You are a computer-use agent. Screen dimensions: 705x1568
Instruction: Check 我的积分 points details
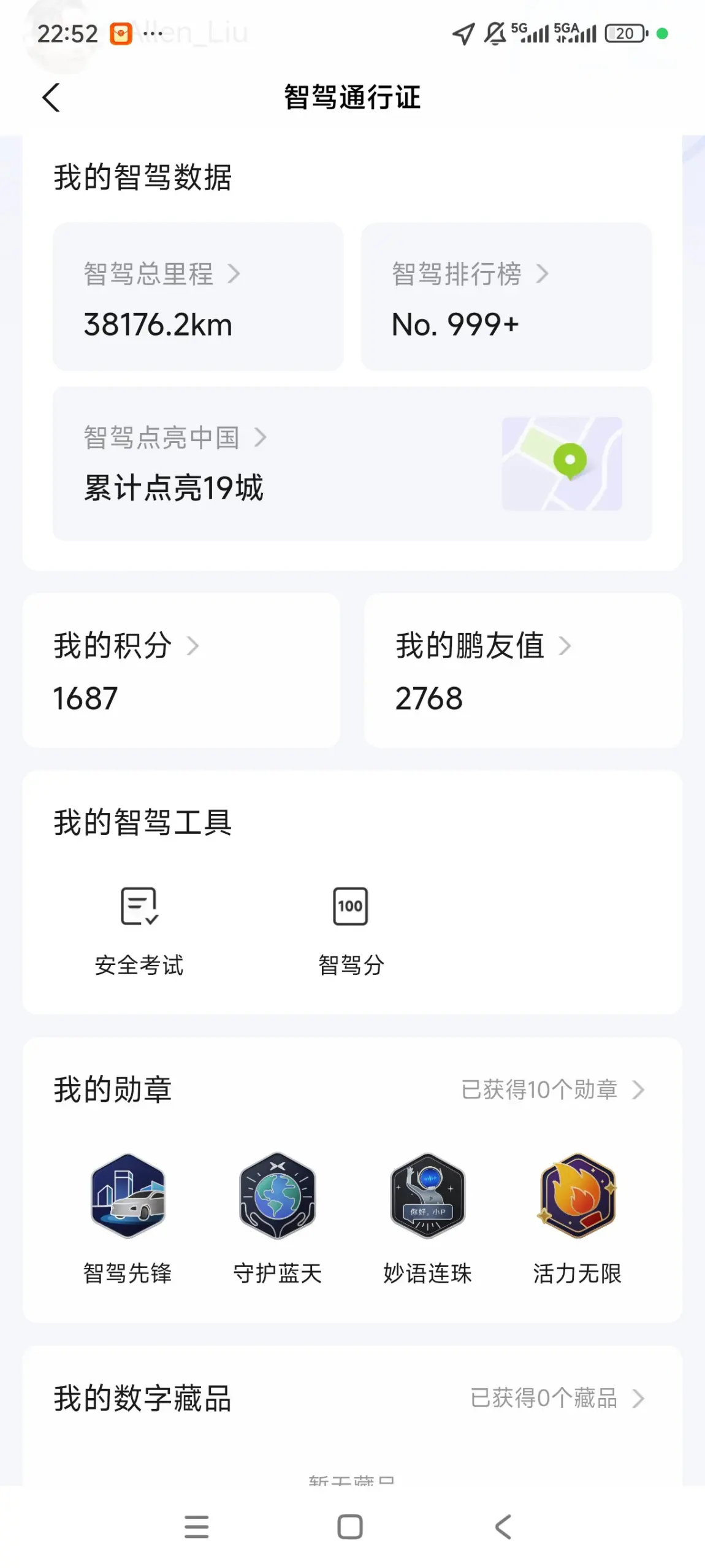tap(181, 670)
